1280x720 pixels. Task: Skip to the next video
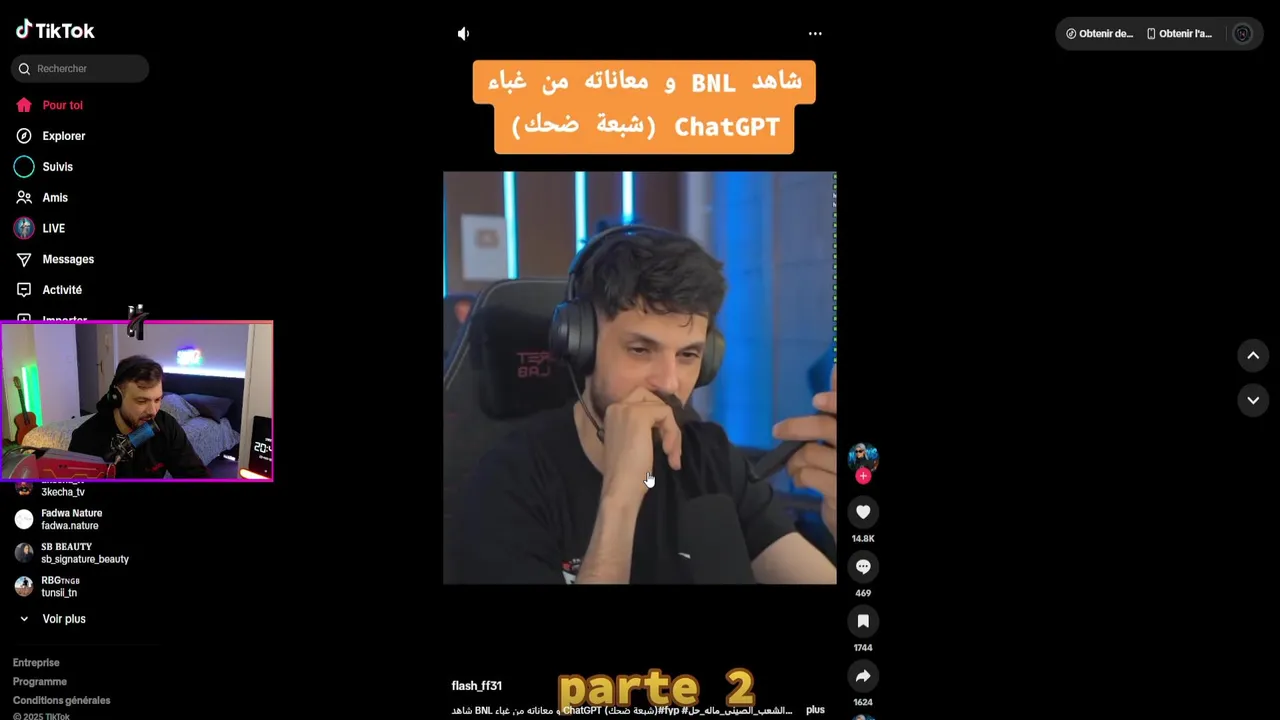pyautogui.click(x=1252, y=400)
